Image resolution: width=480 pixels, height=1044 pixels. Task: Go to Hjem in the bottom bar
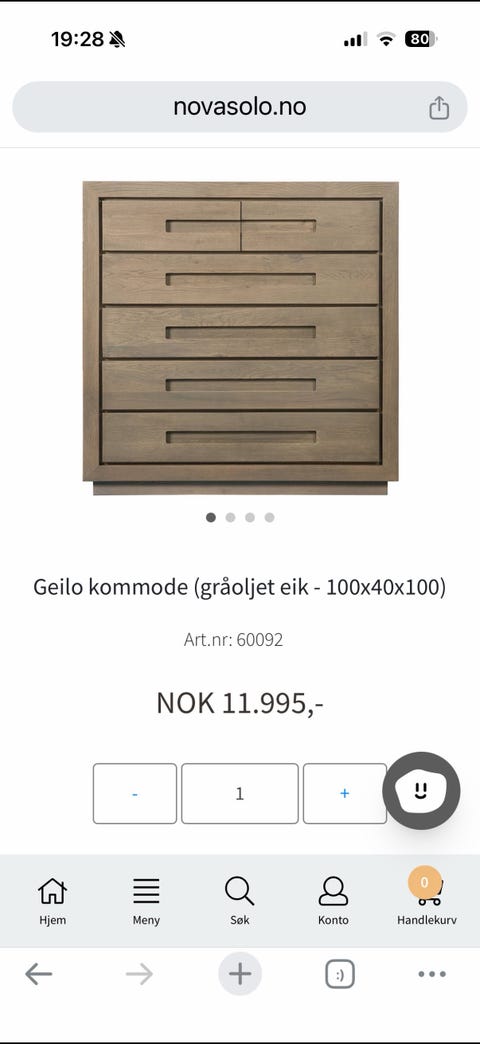(x=52, y=901)
